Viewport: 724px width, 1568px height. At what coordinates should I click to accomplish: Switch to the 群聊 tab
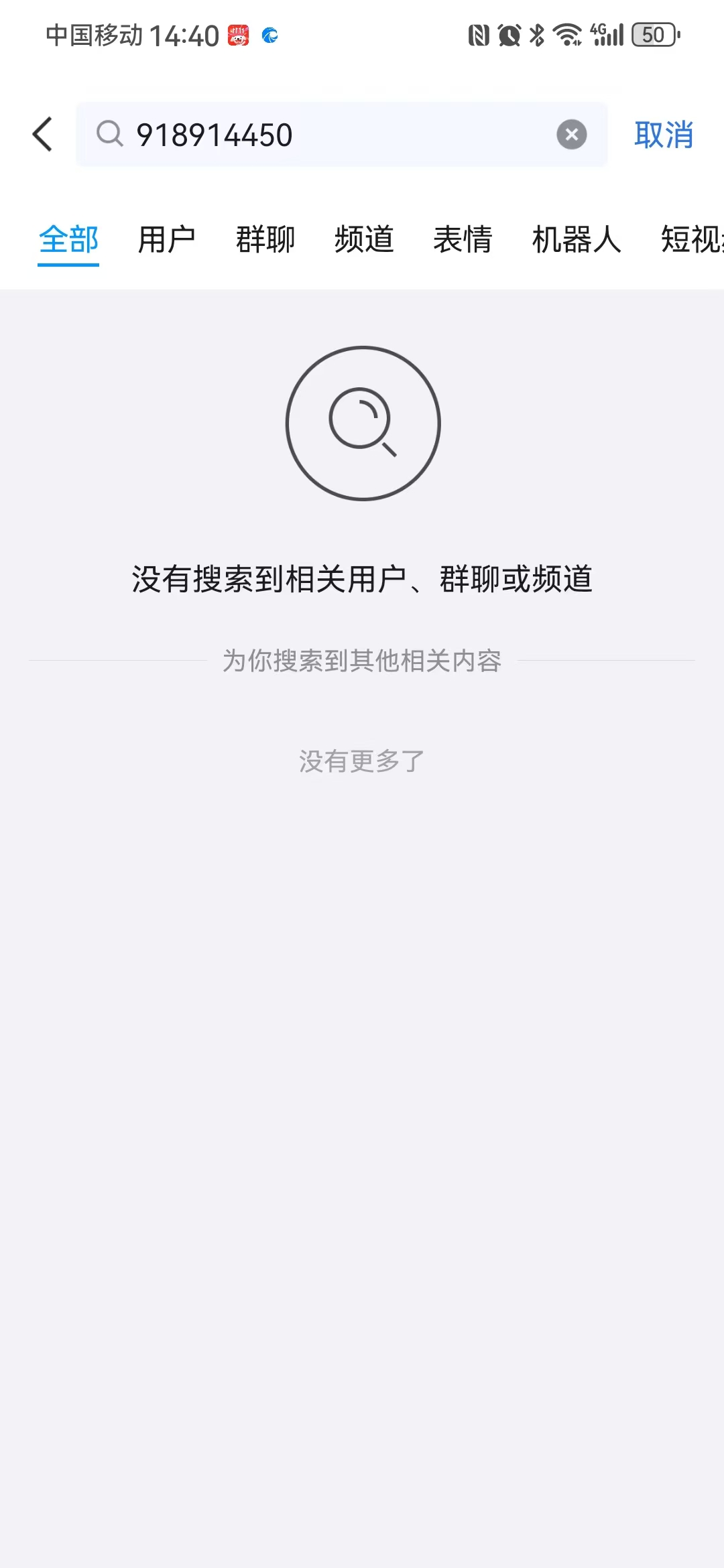click(x=265, y=239)
